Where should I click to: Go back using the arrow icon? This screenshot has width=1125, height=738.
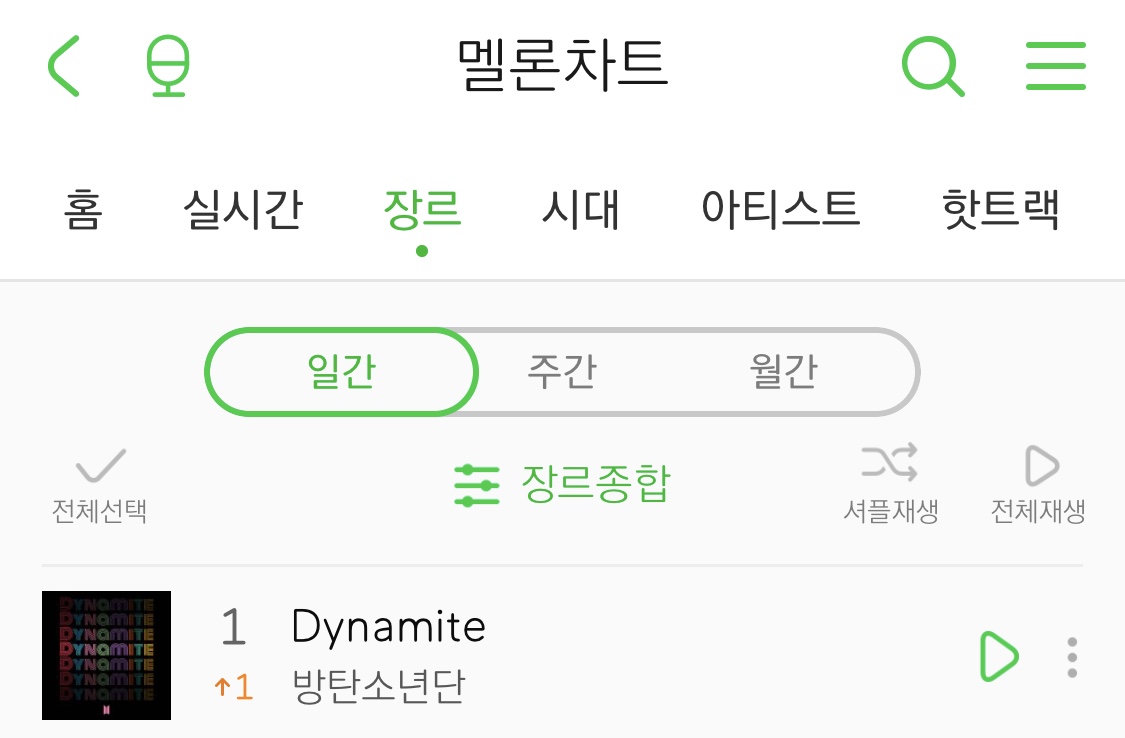pyautogui.click(x=64, y=66)
